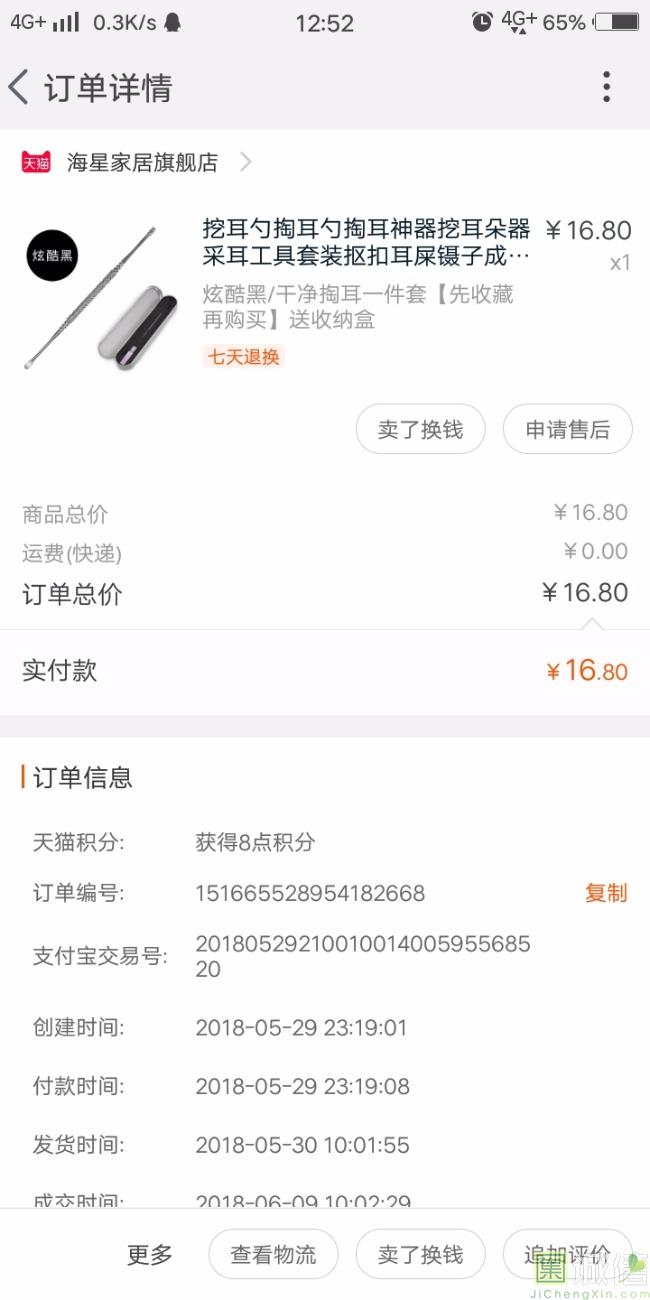650x1300 pixels.
Task: Tap 卖了换钱 in the bottom bar
Action: pyautogui.click(x=420, y=1254)
